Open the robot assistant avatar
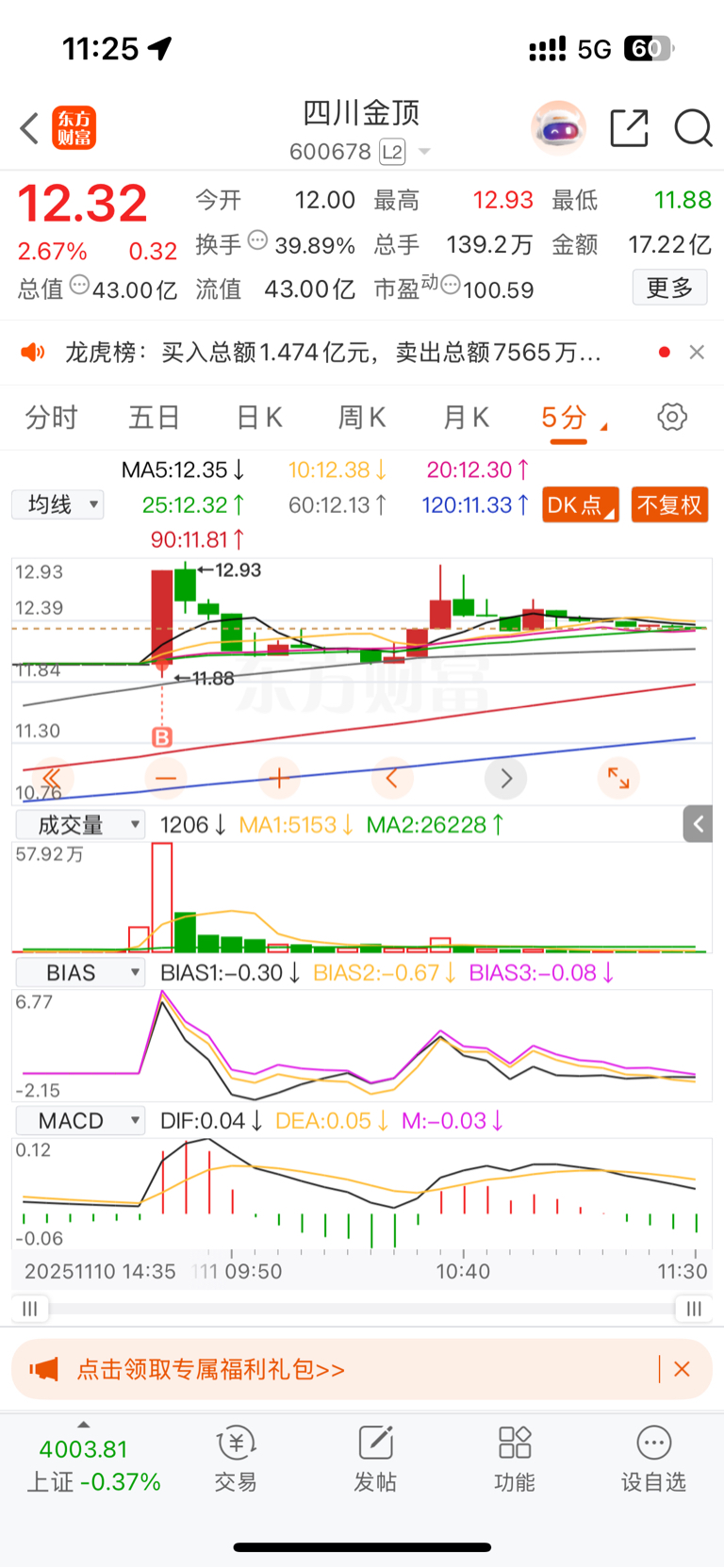The width and height of the screenshot is (724, 1568). [559, 128]
